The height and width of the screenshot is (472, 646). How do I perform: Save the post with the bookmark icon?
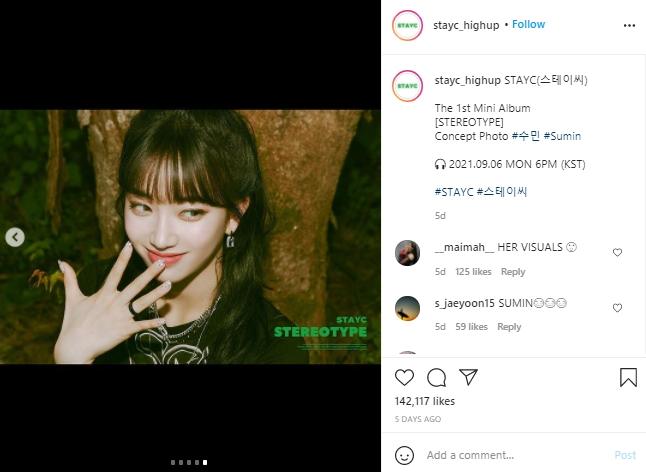[628, 378]
